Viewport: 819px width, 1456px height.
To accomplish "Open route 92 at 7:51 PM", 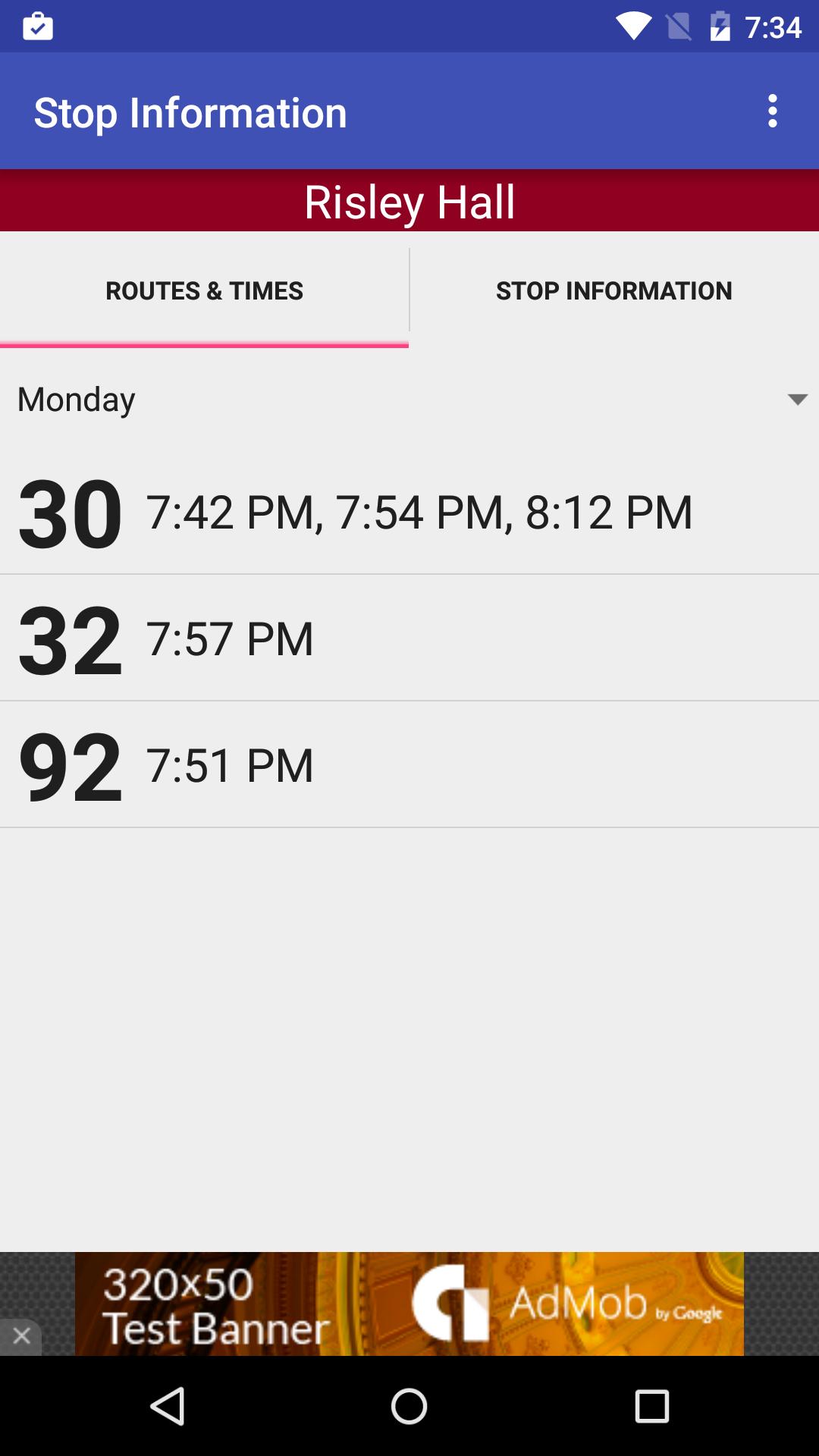I will 409,765.
